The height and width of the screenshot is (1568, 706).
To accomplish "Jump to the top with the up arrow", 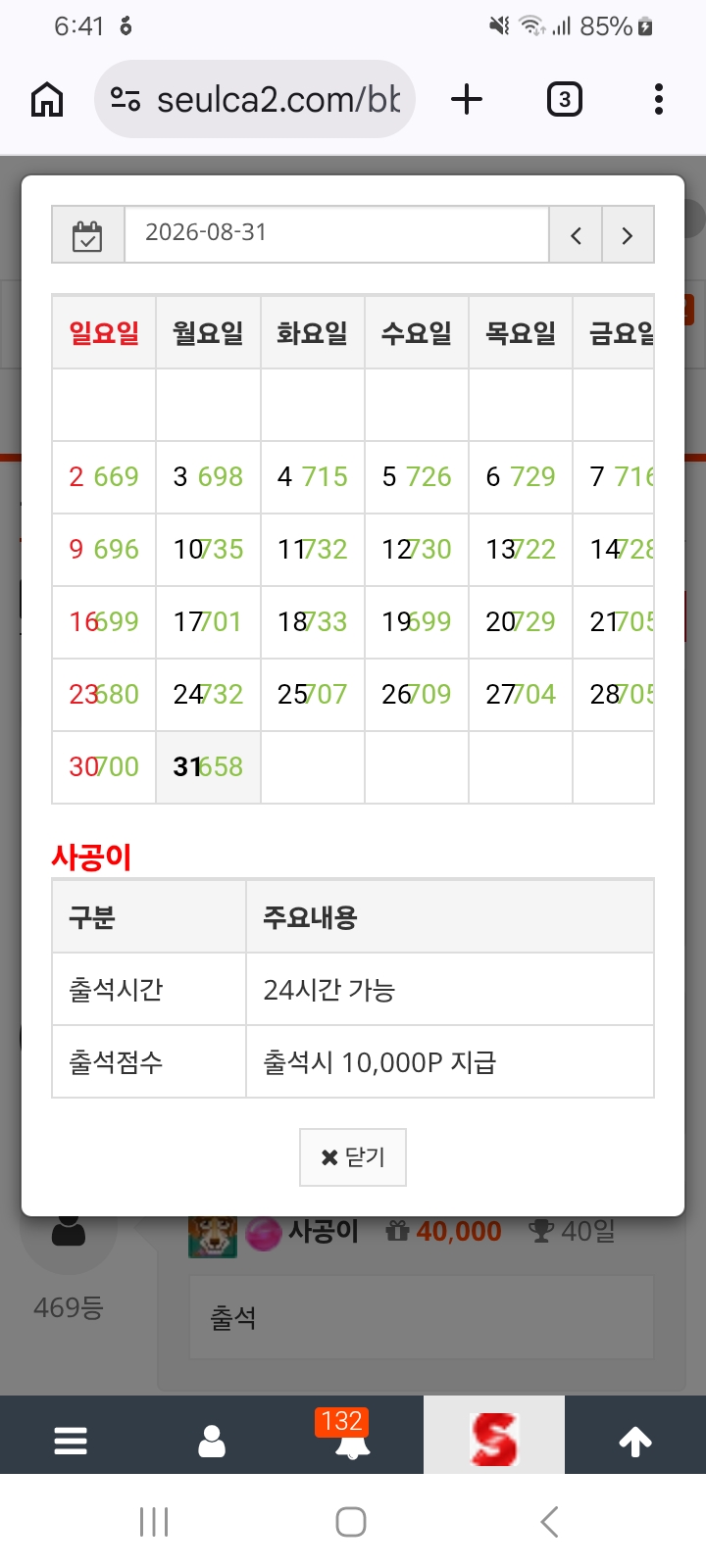I will coord(634,1440).
